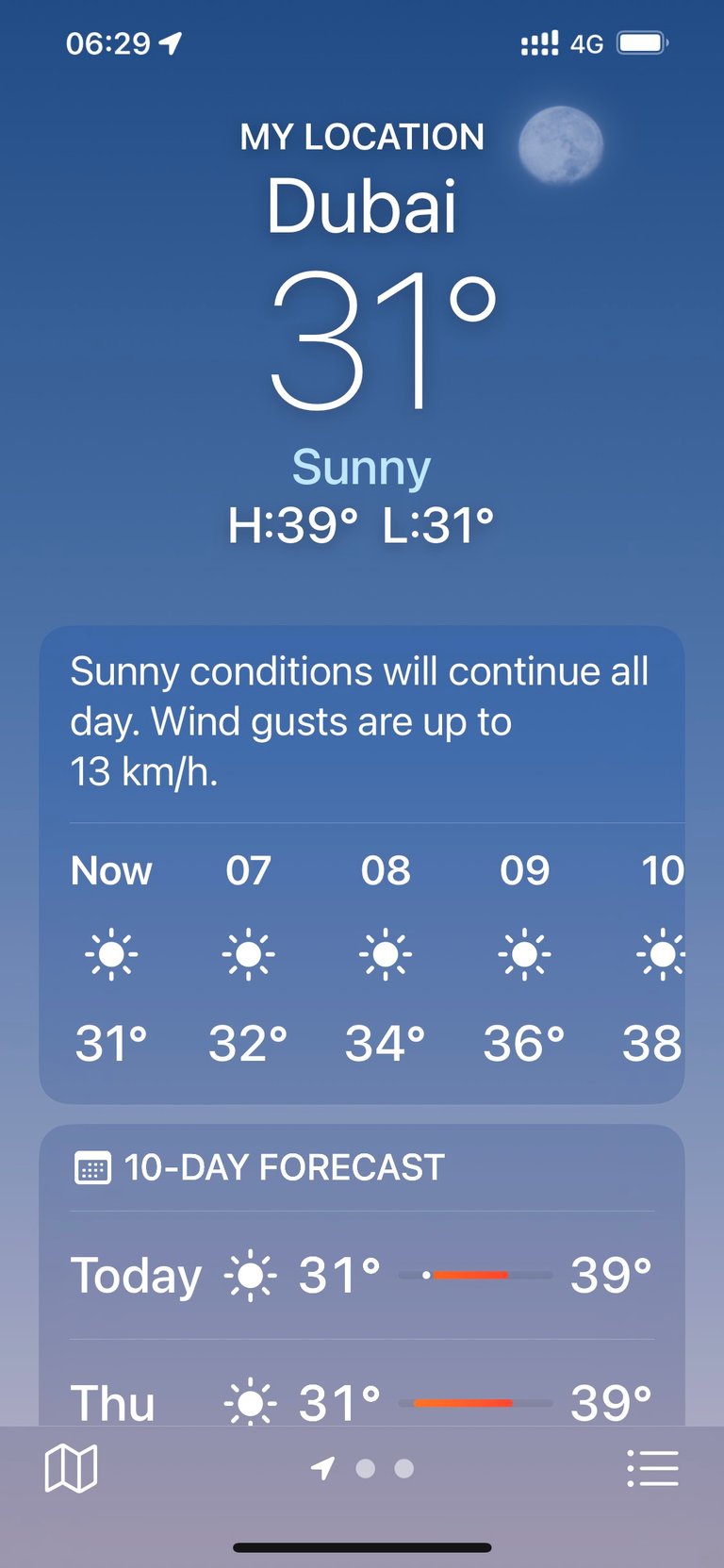Screen dimensions: 724x1568
Task: Open Thu forecast row
Action: coord(361,1401)
